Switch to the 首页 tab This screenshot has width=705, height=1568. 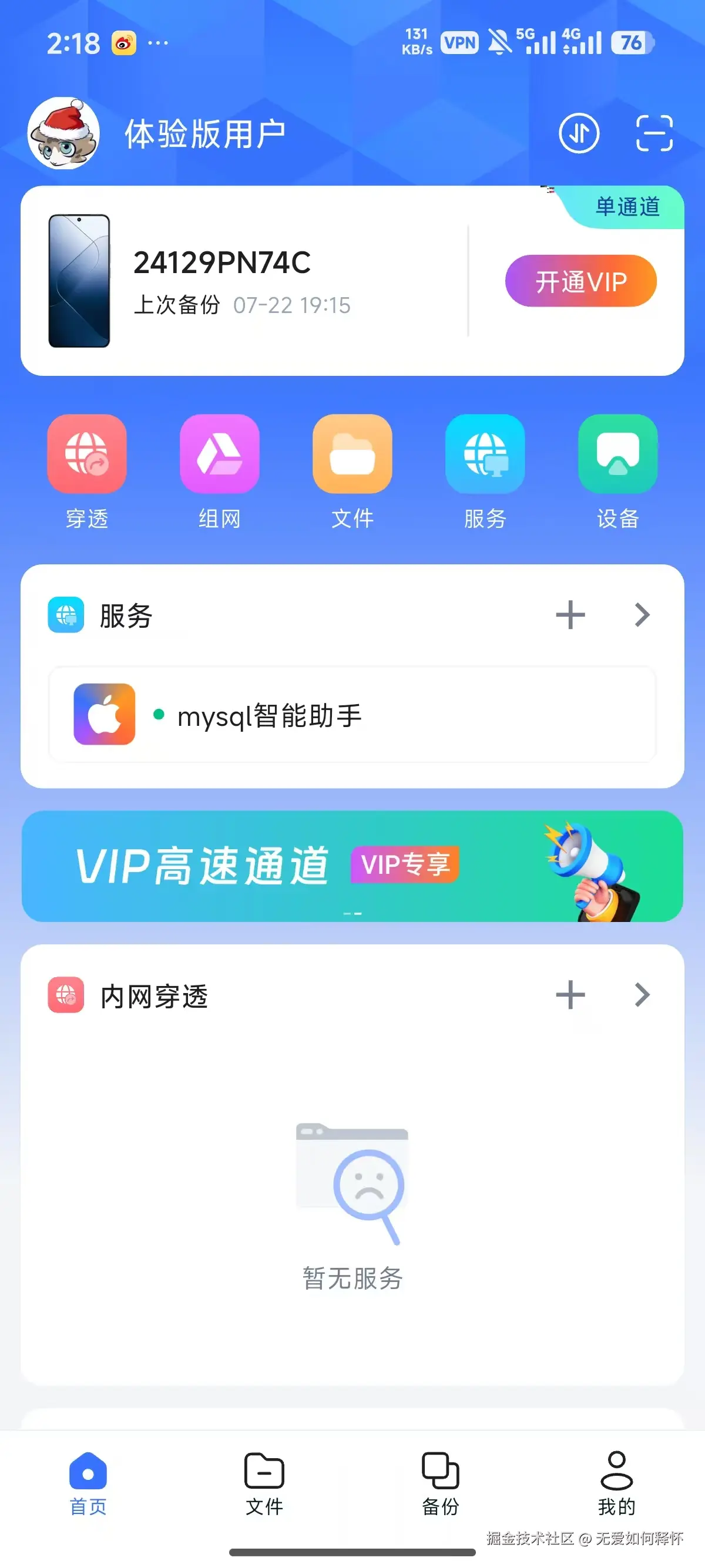click(88, 1483)
